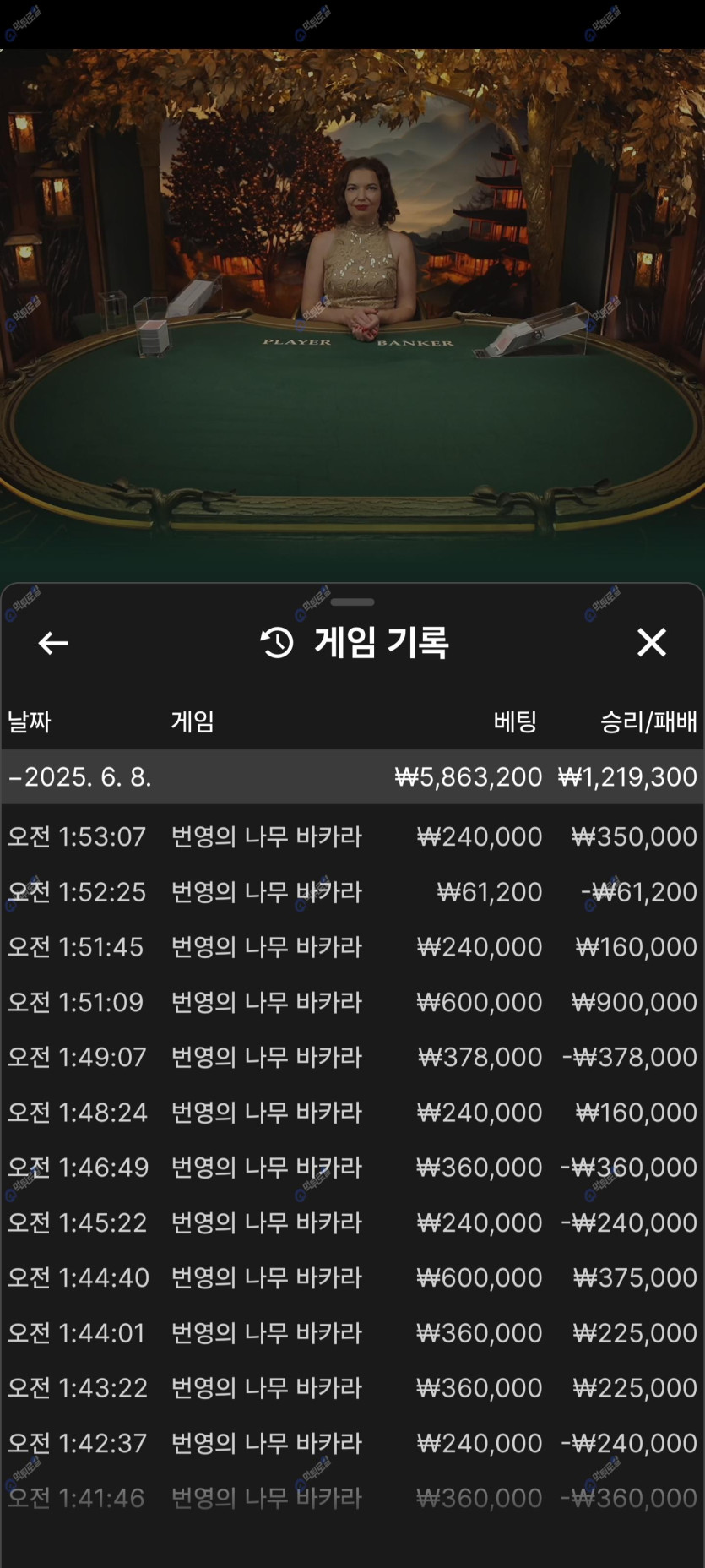This screenshot has height=1568, width=705.
Task: Open the 오전 1:53:07 game record
Action: [x=352, y=836]
